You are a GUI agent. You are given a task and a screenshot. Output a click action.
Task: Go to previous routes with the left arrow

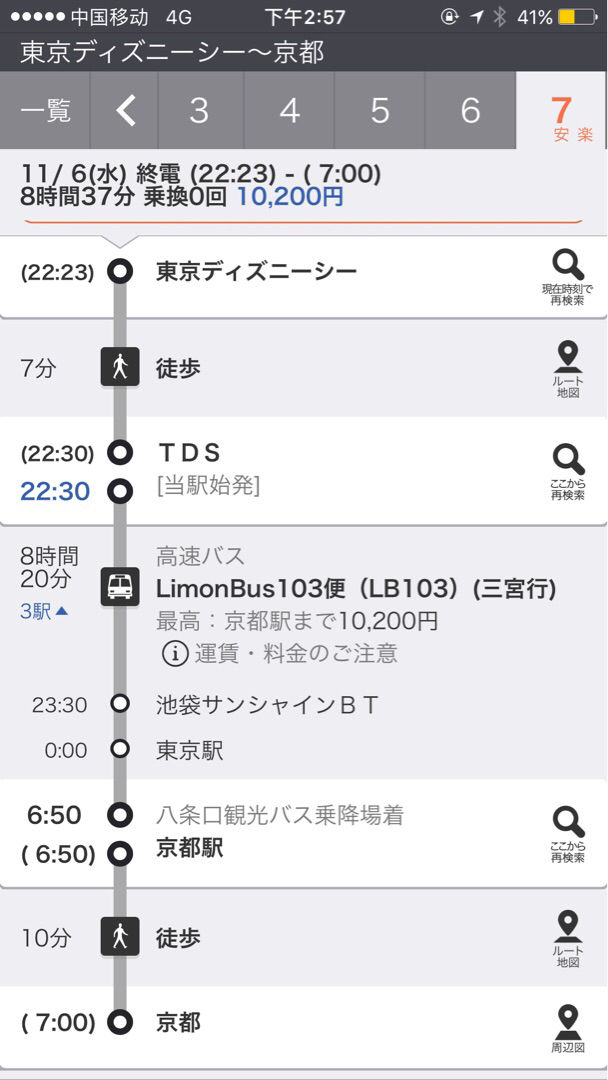pos(125,110)
